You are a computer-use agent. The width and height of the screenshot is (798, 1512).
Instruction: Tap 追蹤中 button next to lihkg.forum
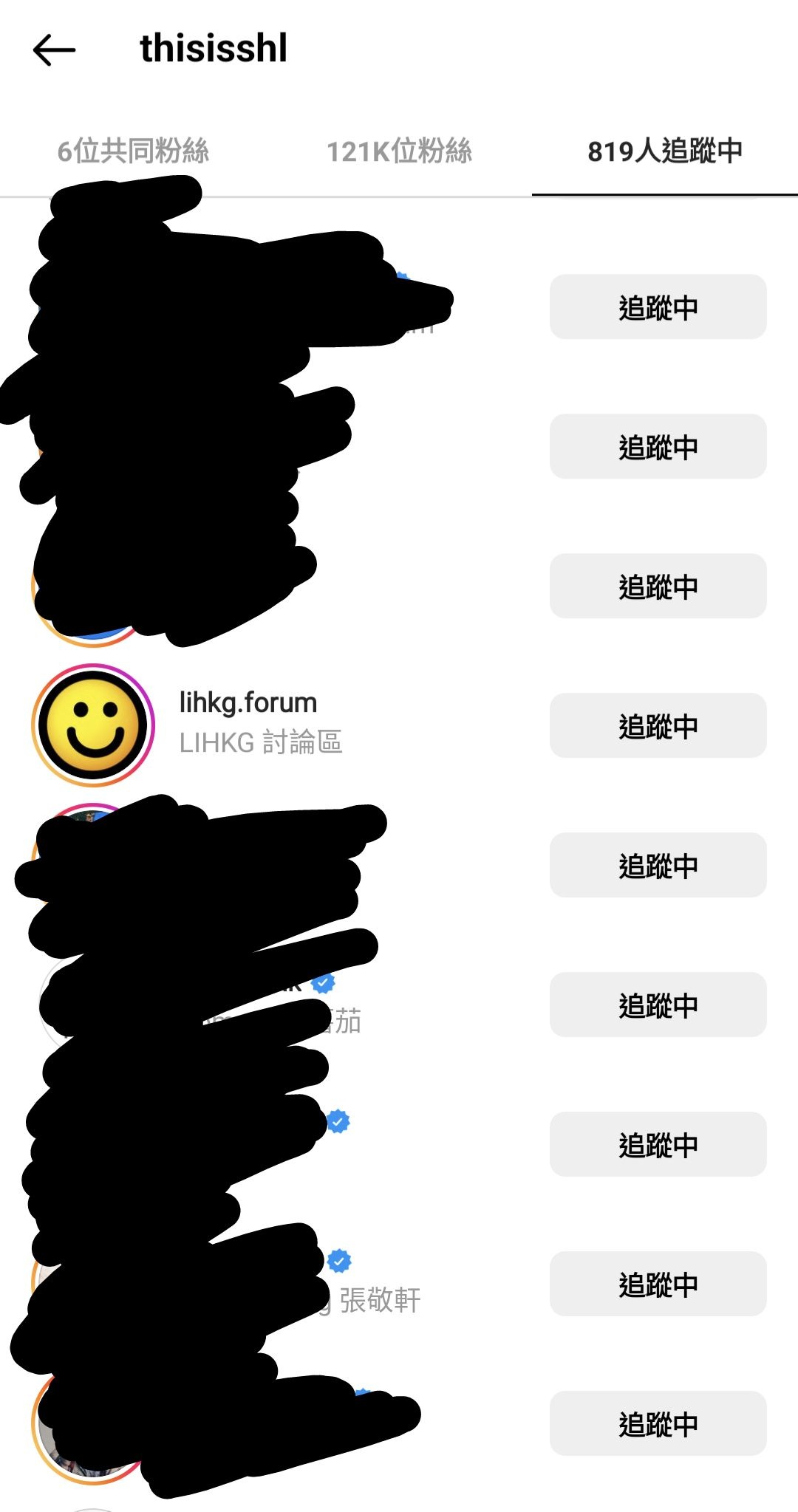658,725
